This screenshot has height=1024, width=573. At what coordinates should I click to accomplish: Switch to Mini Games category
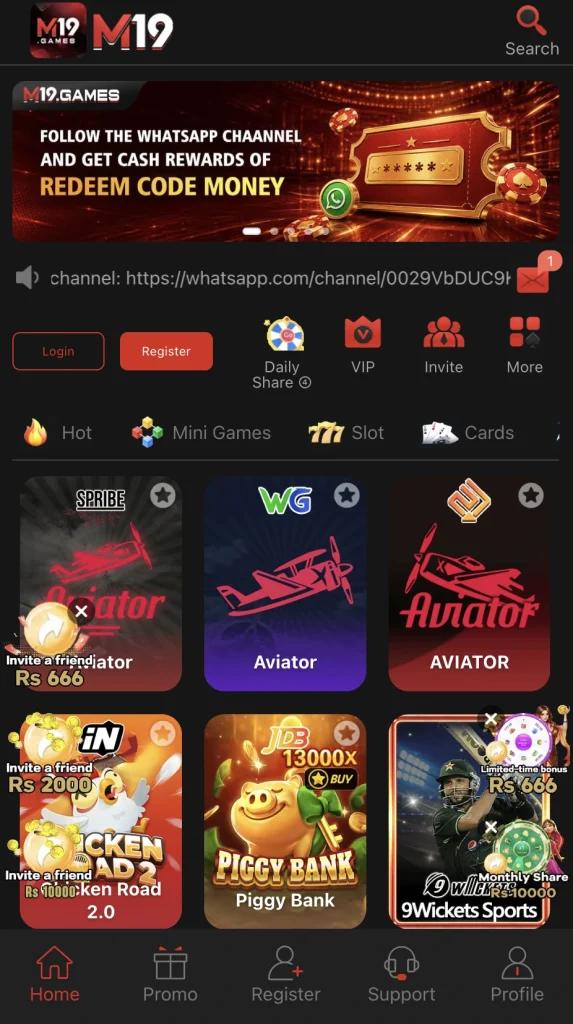point(201,432)
